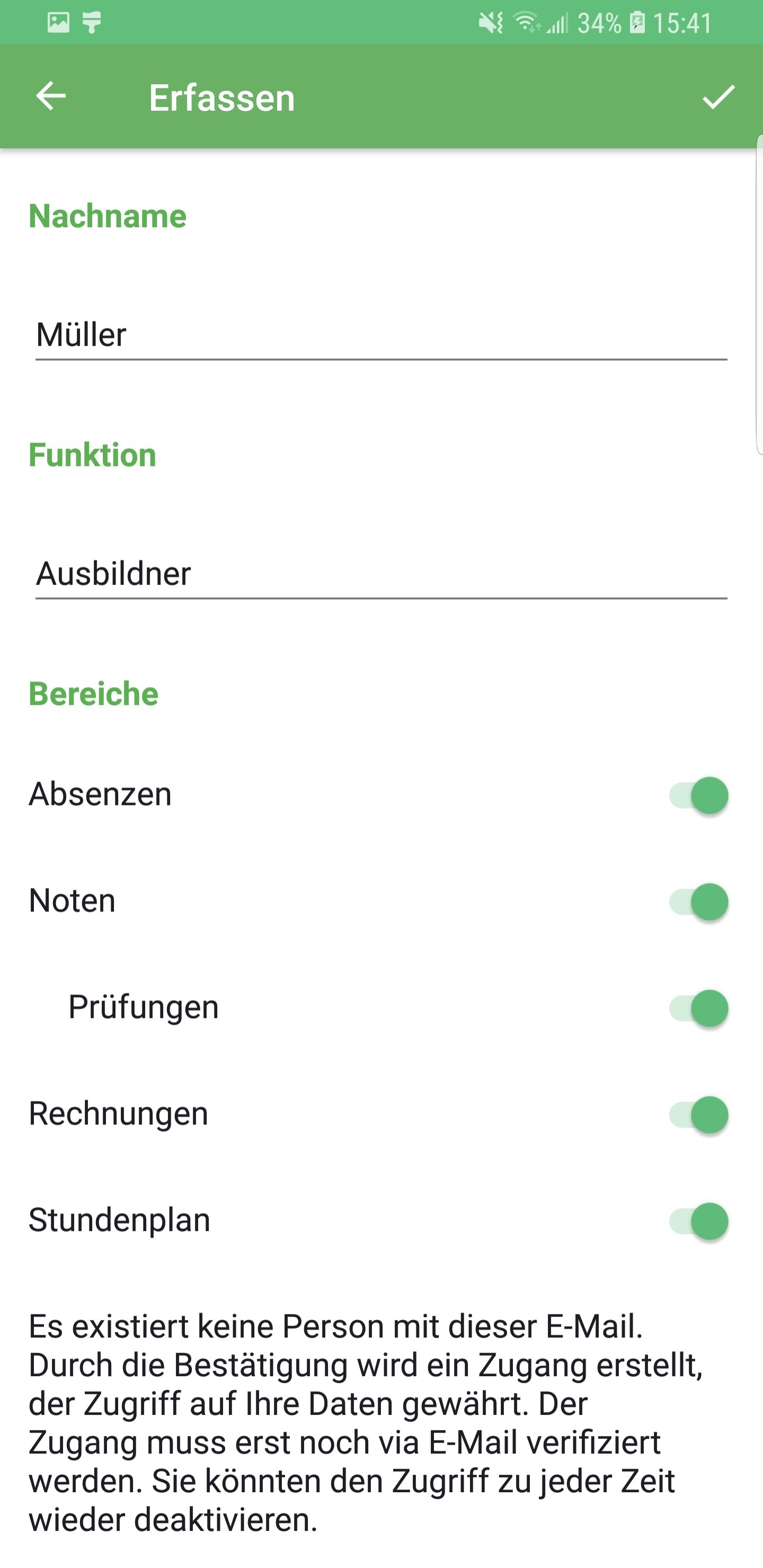Disable the Absenzen switch
The width and height of the screenshot is (763, 1568).
pyautogui.click(x=698, y=795)
